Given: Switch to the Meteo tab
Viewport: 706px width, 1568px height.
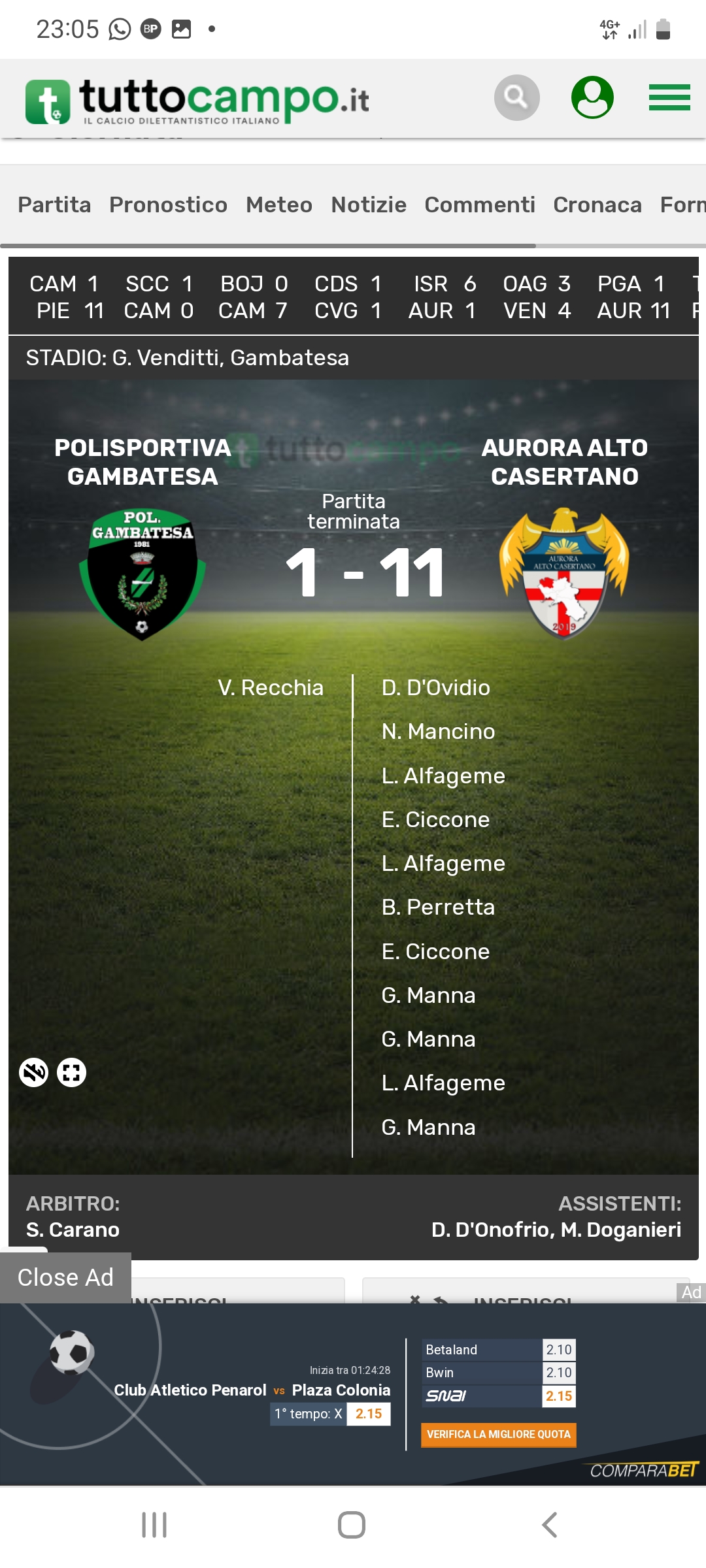Looking at the screenshot, I should 279,204.
